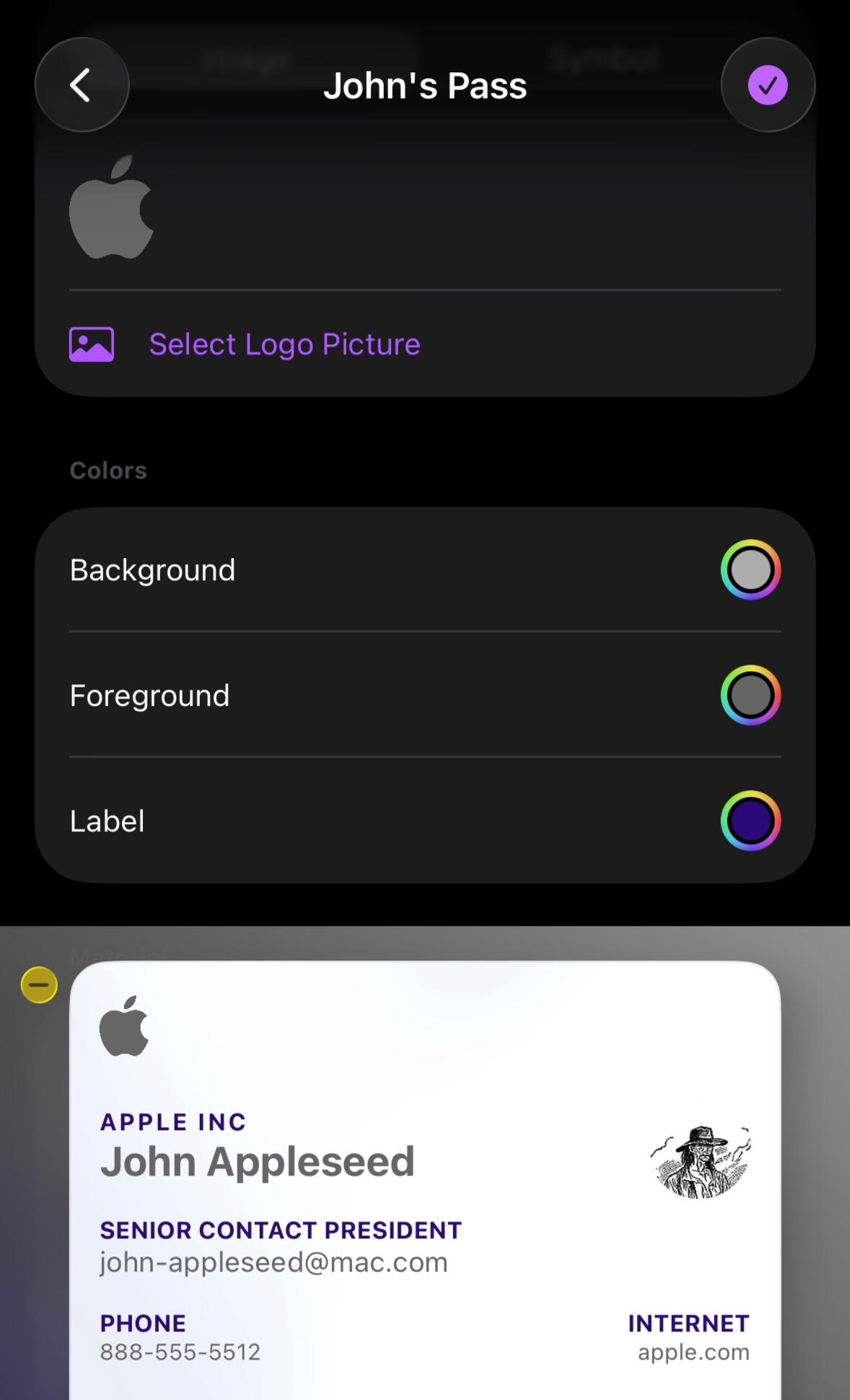This screenshot has width=850, height=1400.
Task: Open the Background color wheel picker
Action: click(x=750, y=569)
